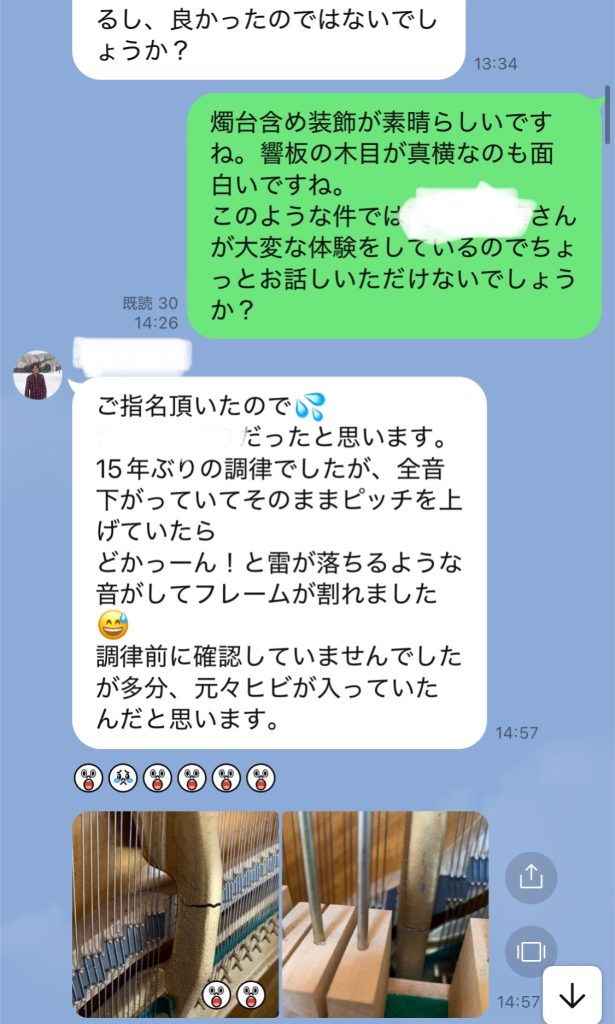View the reactions under the 14:57 message
This screenshot has height=1024, width=615.
click(174, 777)
